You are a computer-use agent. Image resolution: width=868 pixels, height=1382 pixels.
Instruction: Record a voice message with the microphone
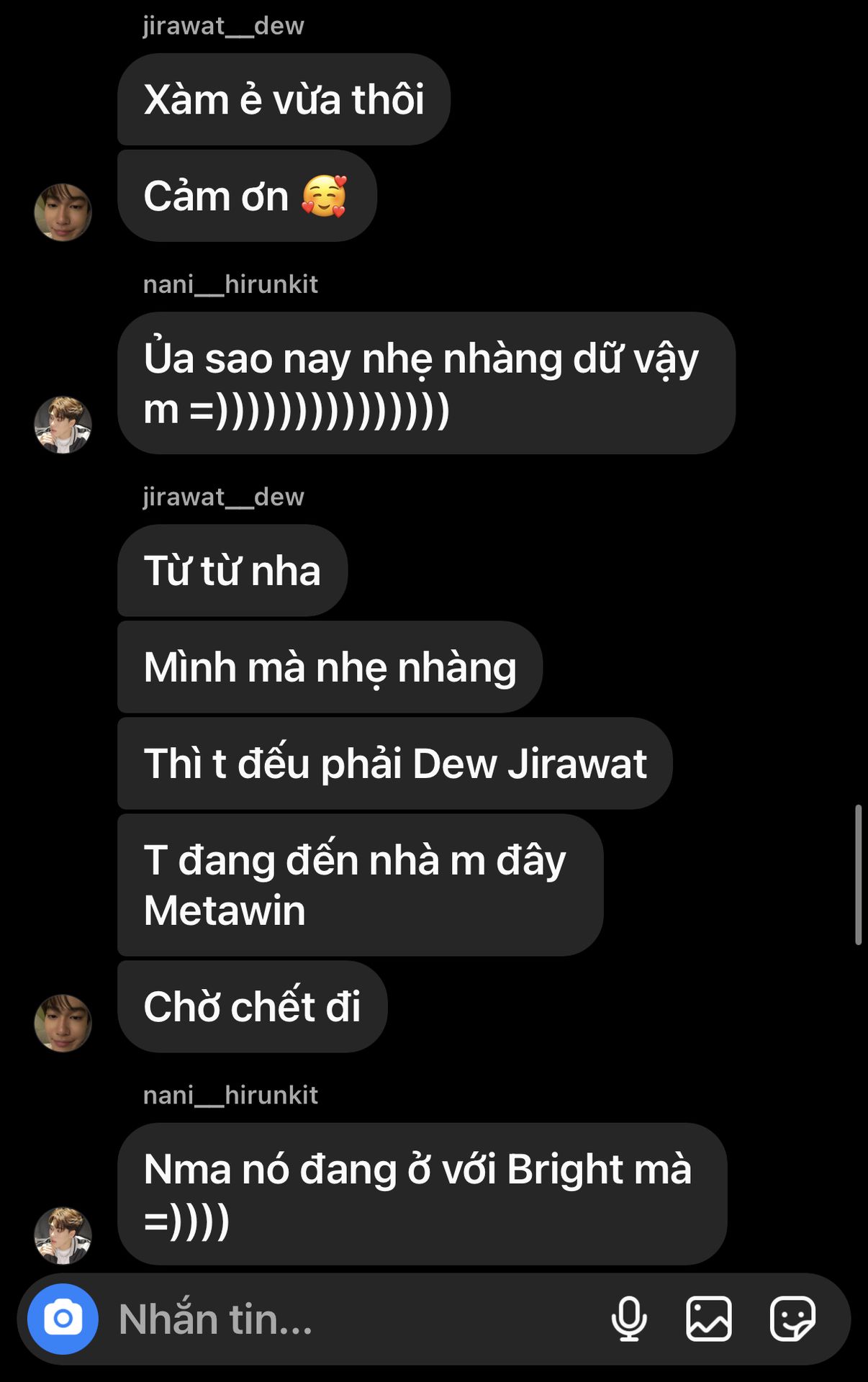tap(629, 1319)
